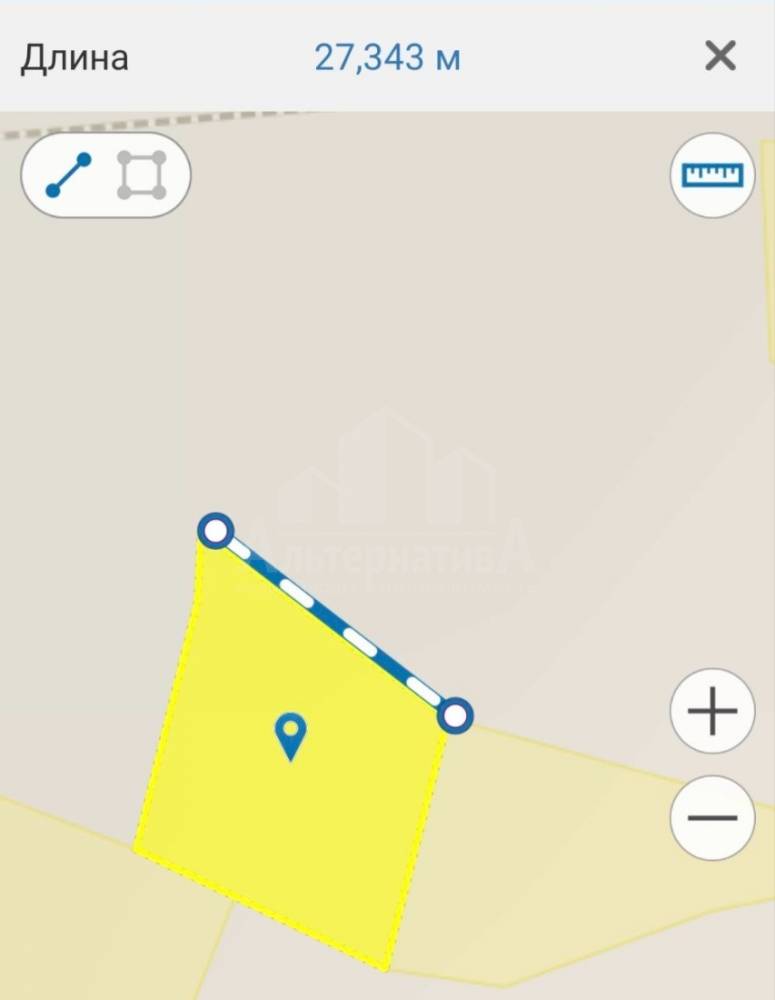This screenshot has width=775, height=1000.
Task: Zoom in on the map
Action: pos(712,712)
